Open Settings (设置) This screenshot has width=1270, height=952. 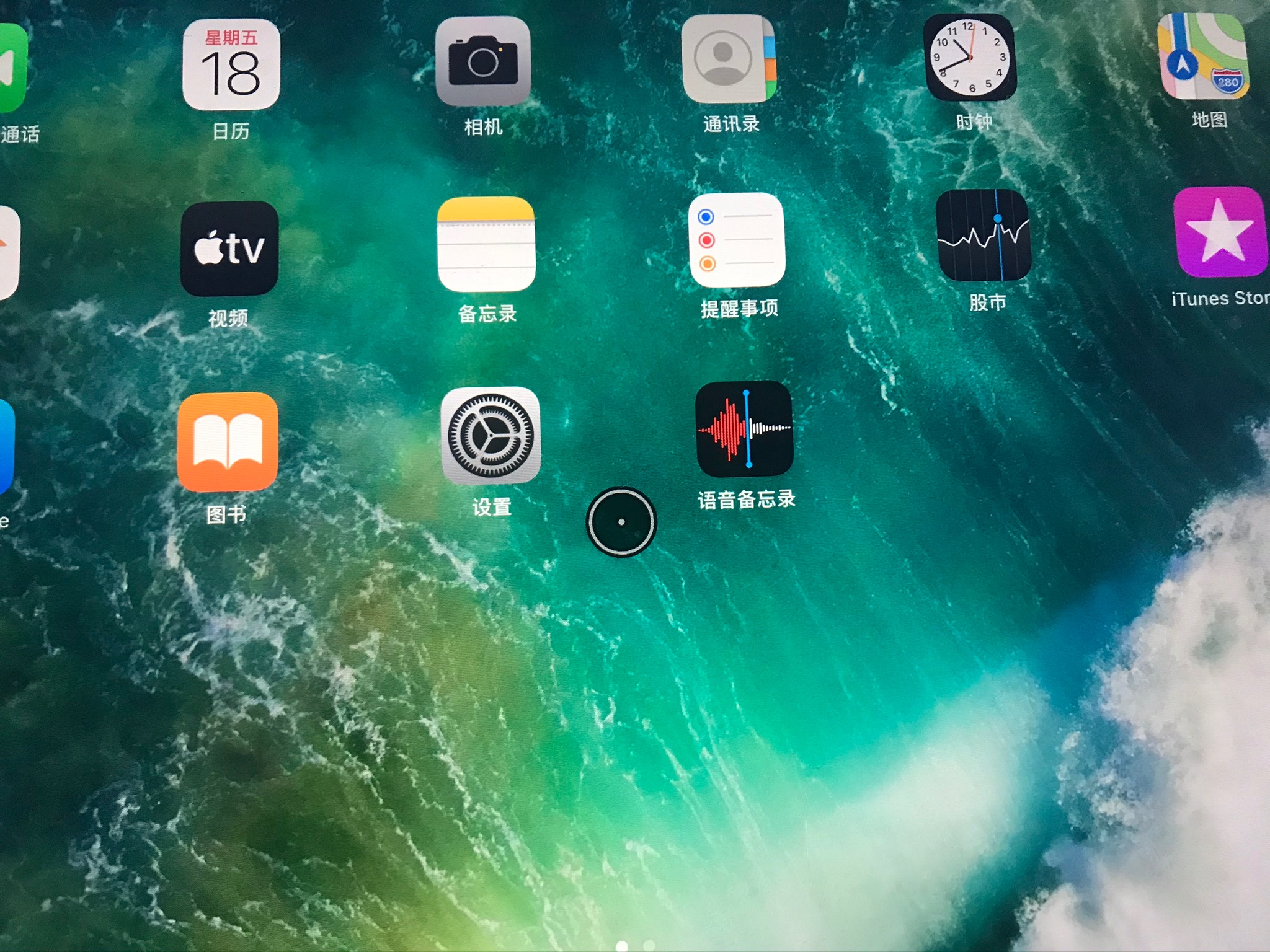pos(491,436)
